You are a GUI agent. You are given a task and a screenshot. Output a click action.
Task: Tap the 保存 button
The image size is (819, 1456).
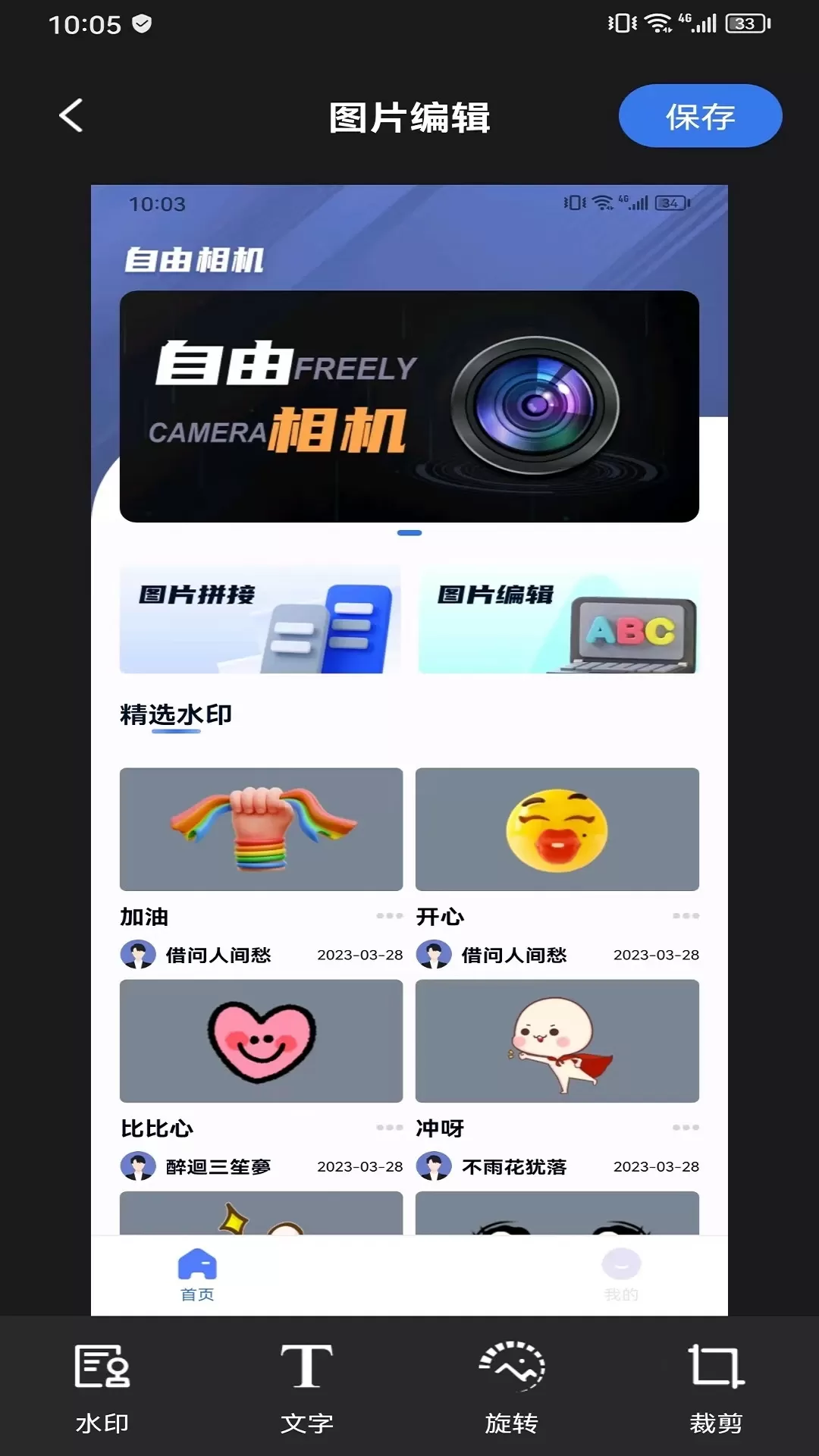(x=700, y=116)
